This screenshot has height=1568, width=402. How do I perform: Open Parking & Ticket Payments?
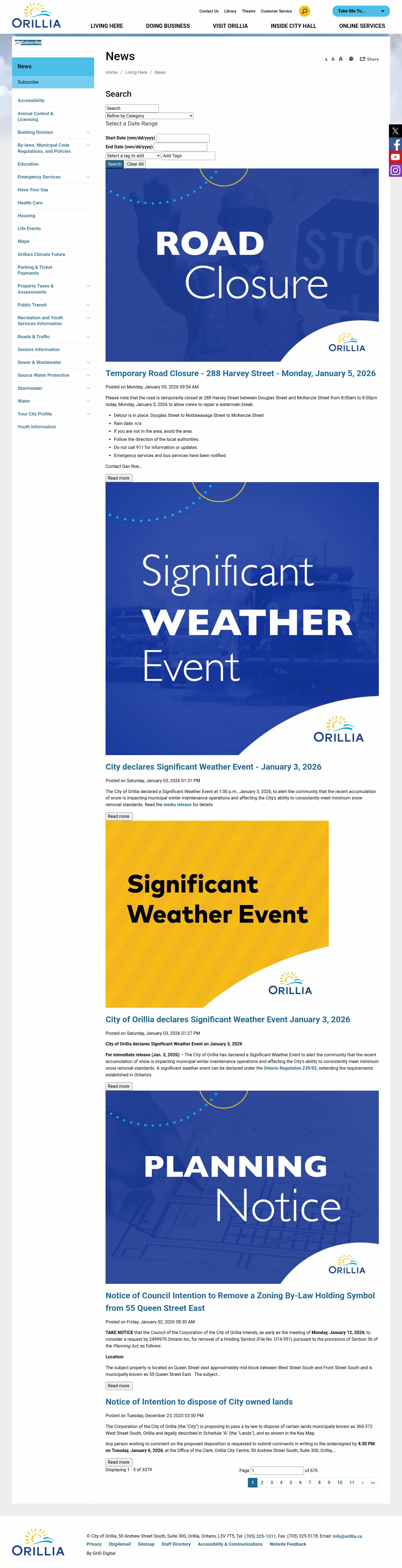click(x=35, y=270)
